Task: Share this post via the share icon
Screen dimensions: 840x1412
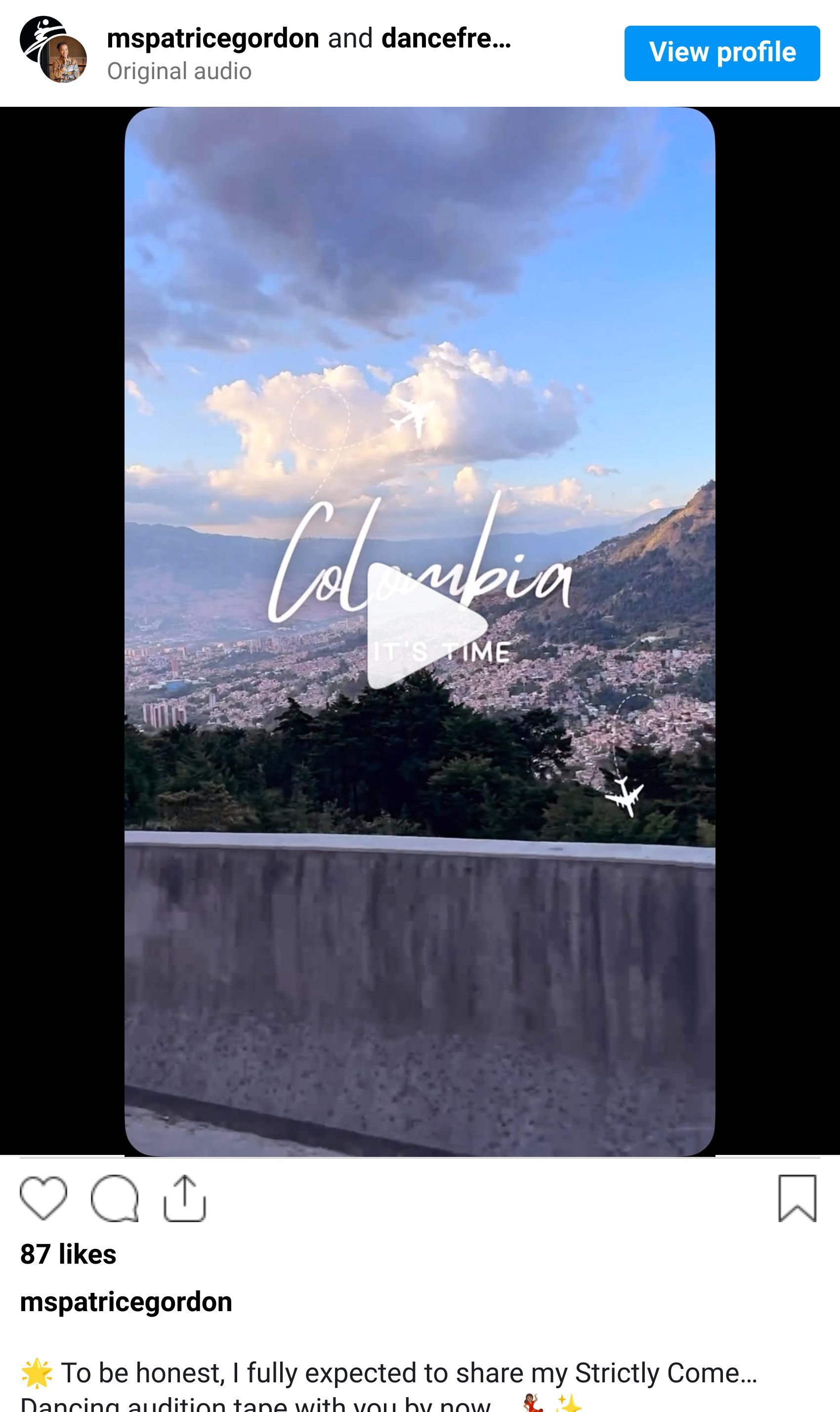Action: (x=184, y=1197)
